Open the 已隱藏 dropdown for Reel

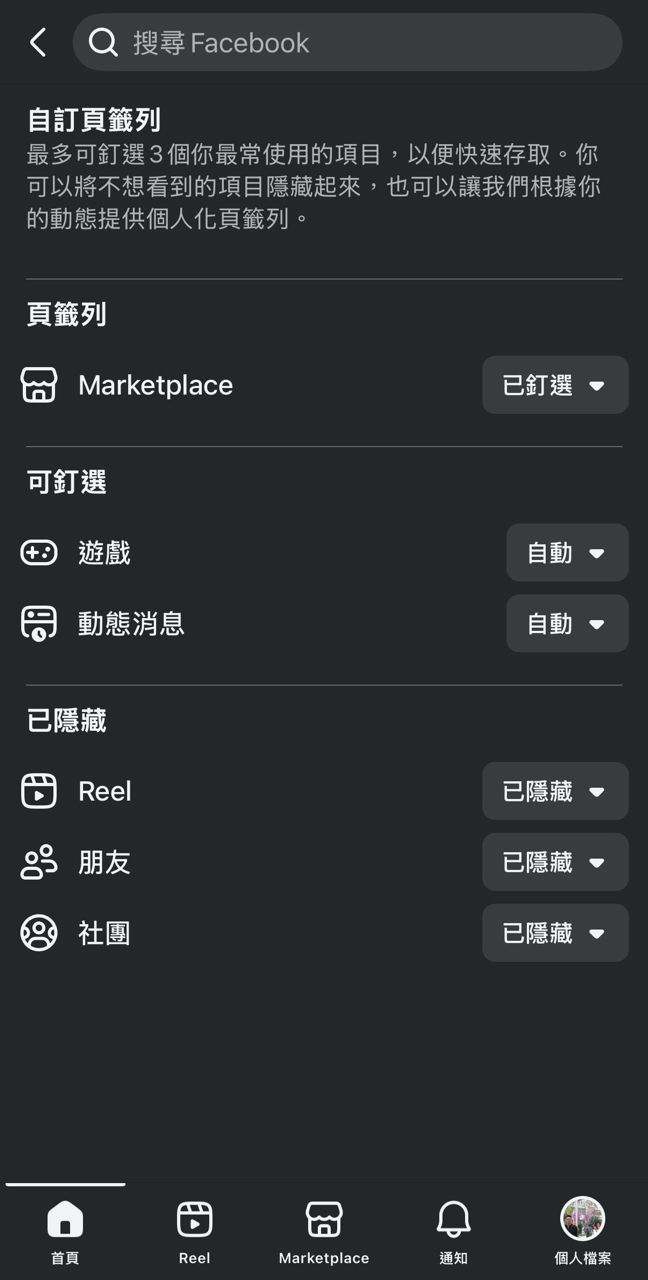tap(555, 792)
